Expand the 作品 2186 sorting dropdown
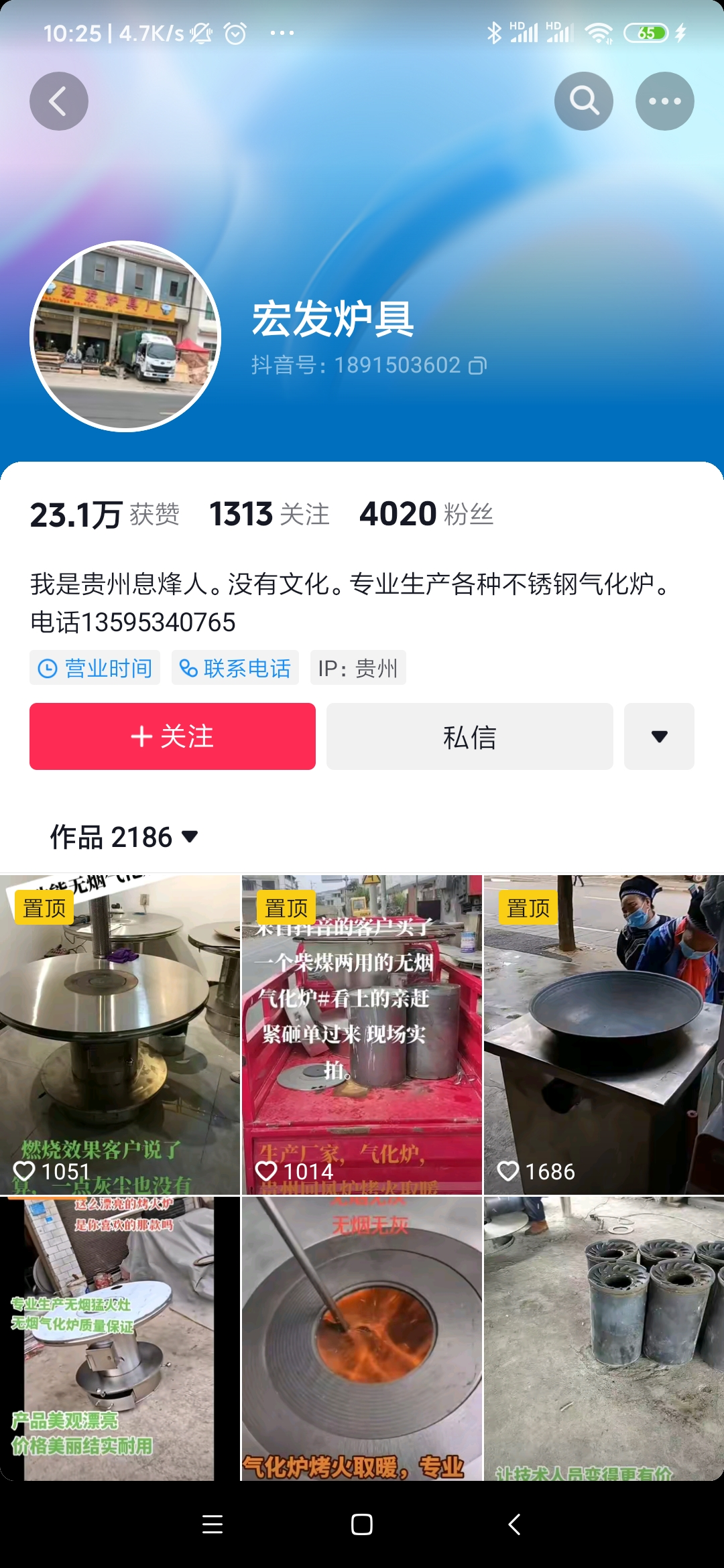Image resolution: width=724 pixels, height=1568 pixels. tap(124, 837)
